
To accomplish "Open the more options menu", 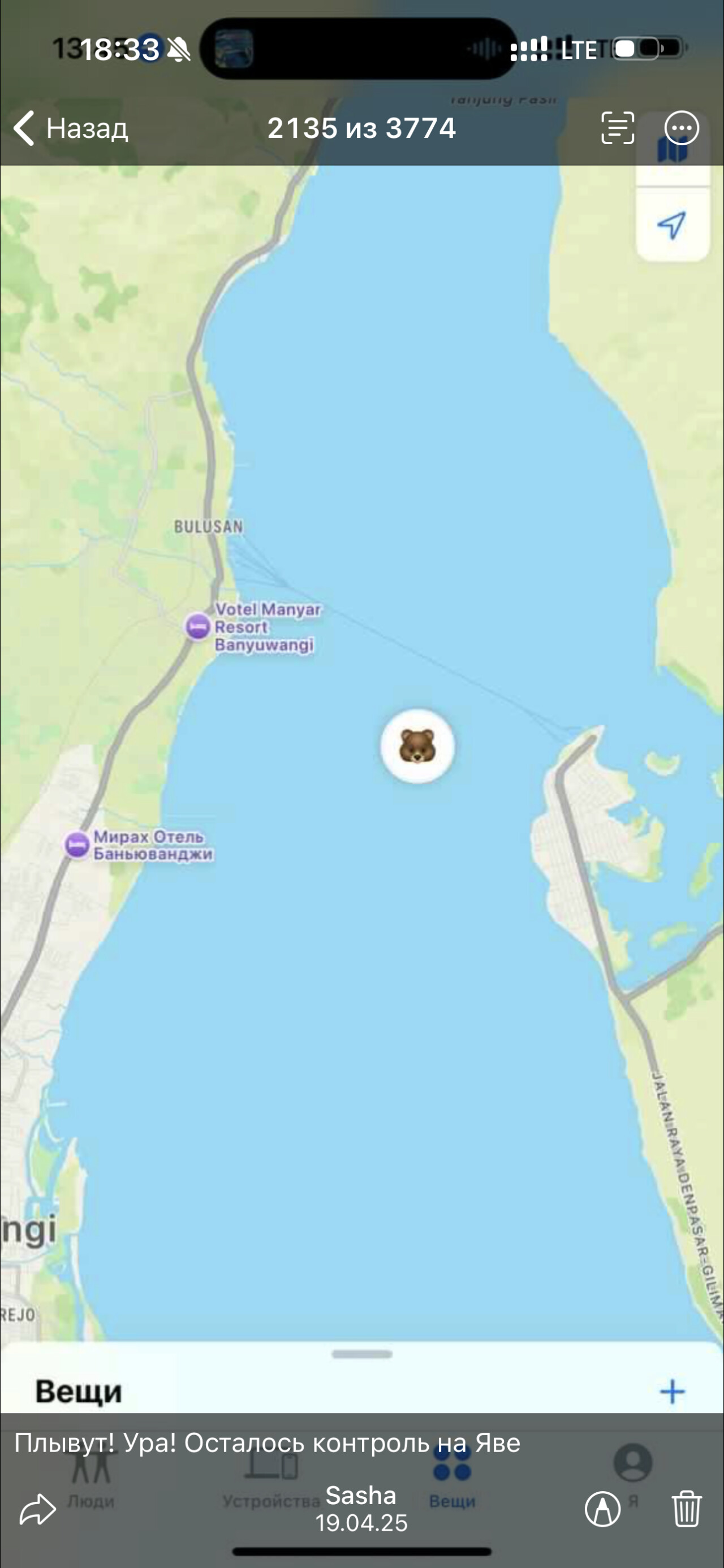I will 682,128.
